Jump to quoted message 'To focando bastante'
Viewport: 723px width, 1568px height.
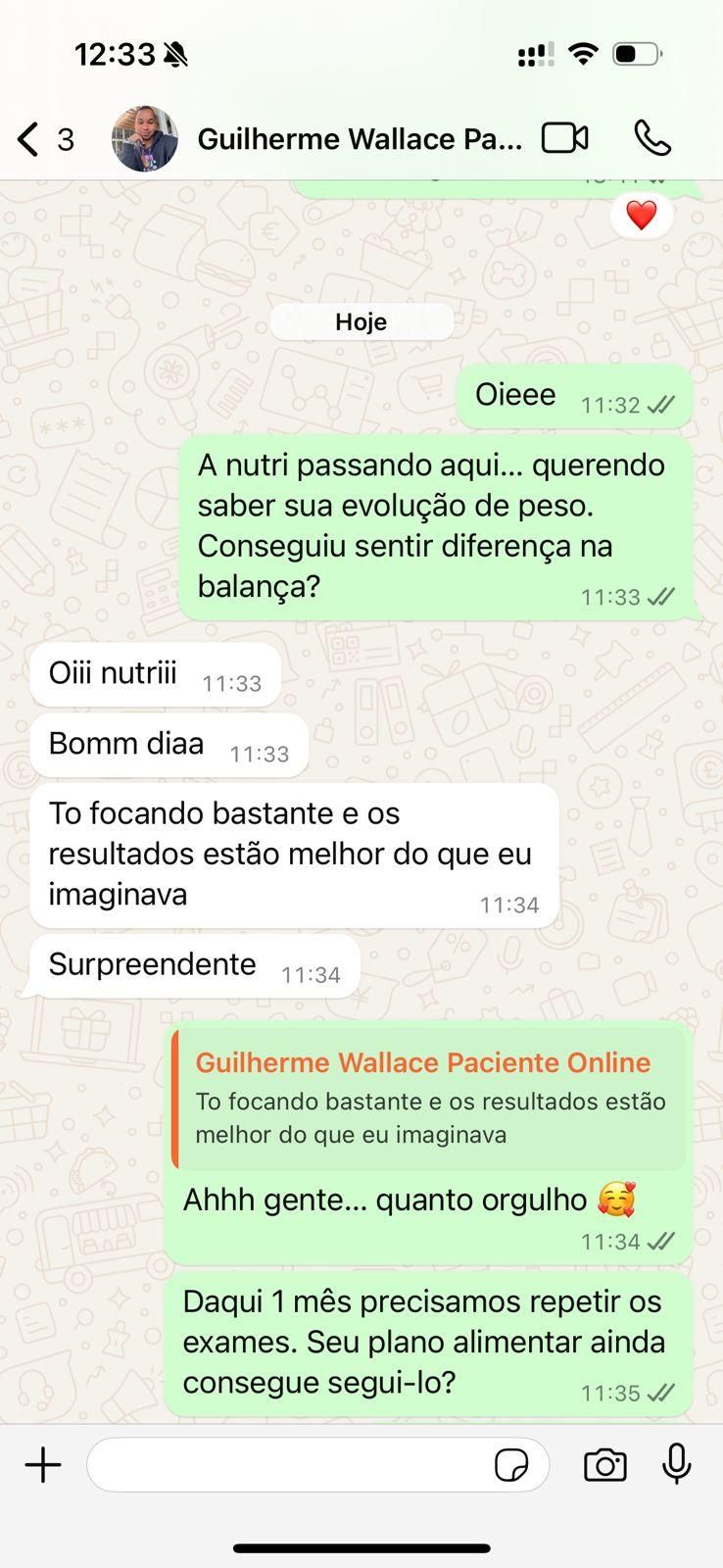click(429, 1099)
